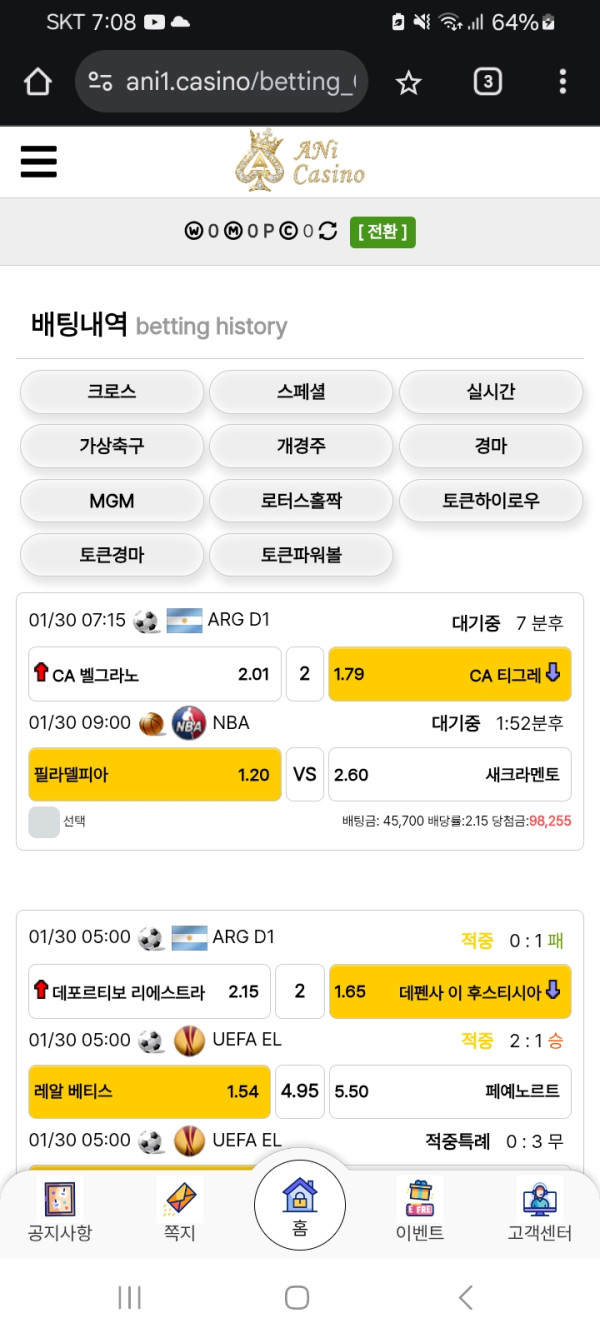The height and width of the screenshot is (1333, 600).
Task: Tap the green 전환 button
Action: coord(382,232)
